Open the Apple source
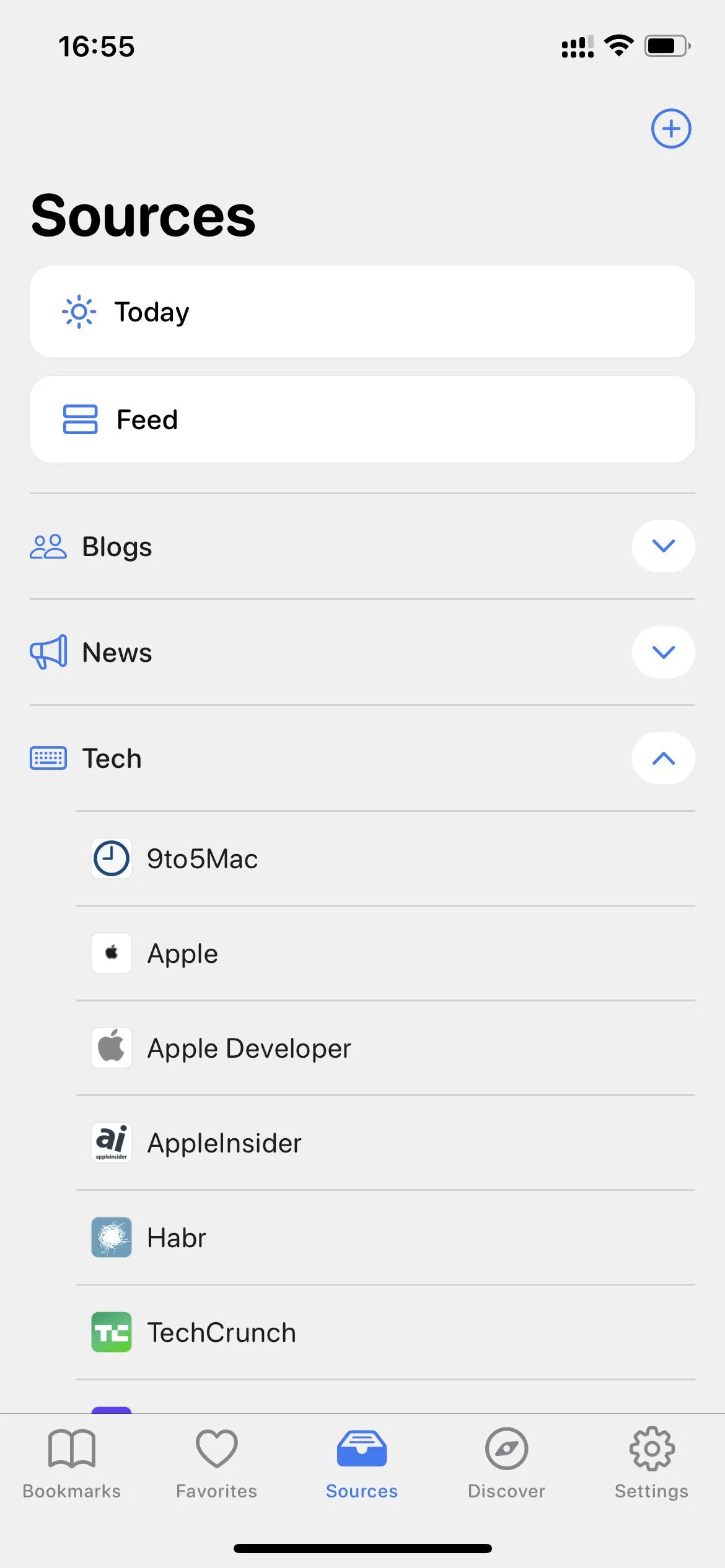The height and width of the screenshot is (1568, 725). click(385, 953)
